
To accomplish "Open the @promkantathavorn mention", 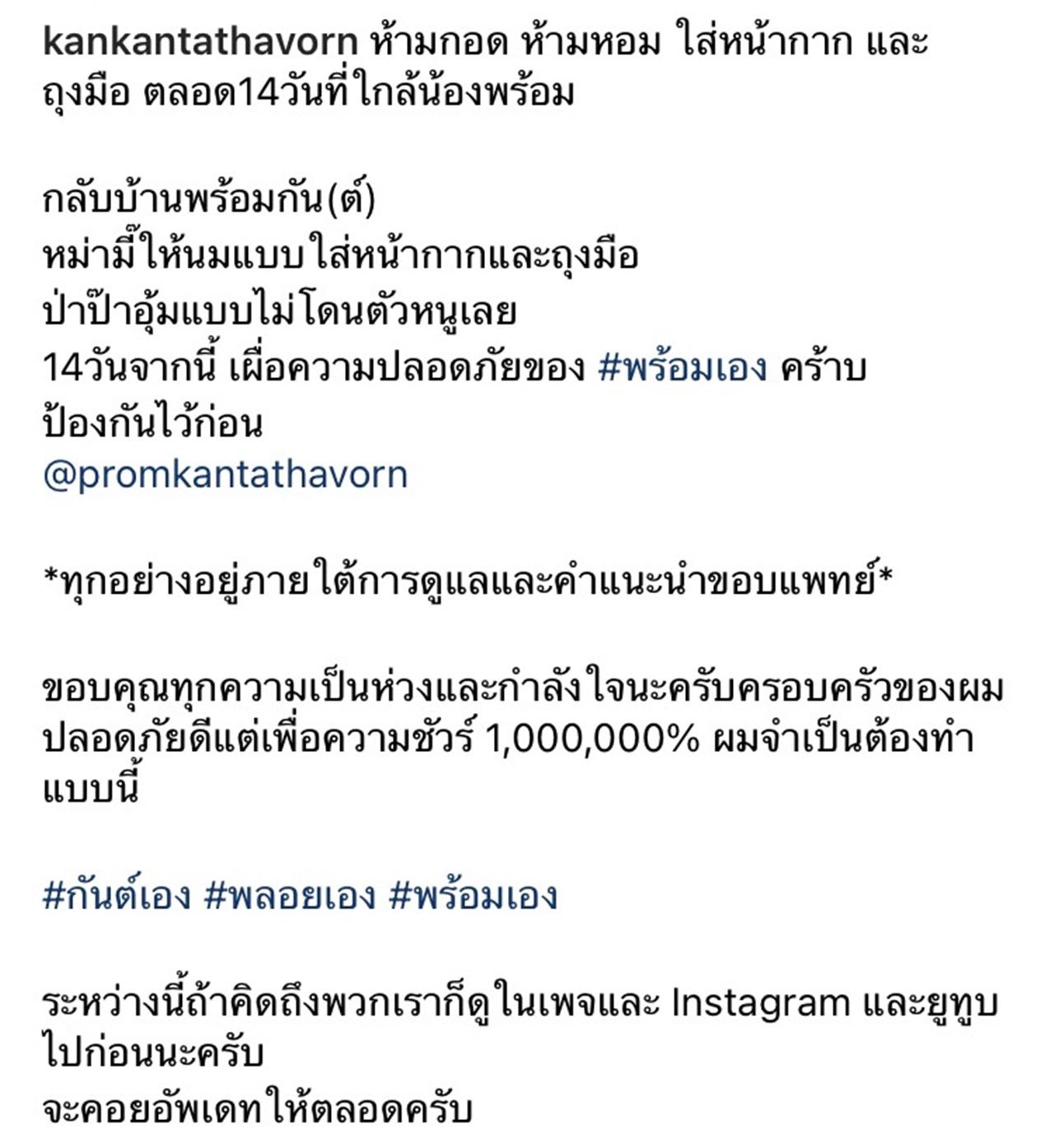I will (x=225, y=475).
